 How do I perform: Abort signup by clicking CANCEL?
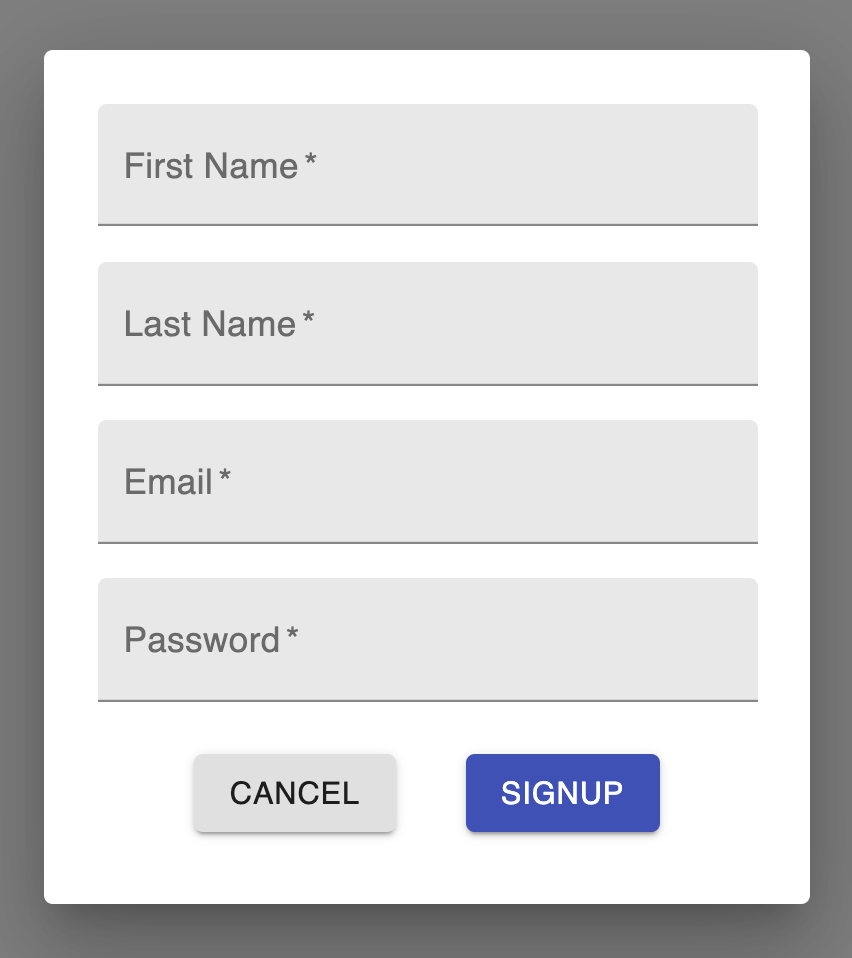[x=294, y=792]
